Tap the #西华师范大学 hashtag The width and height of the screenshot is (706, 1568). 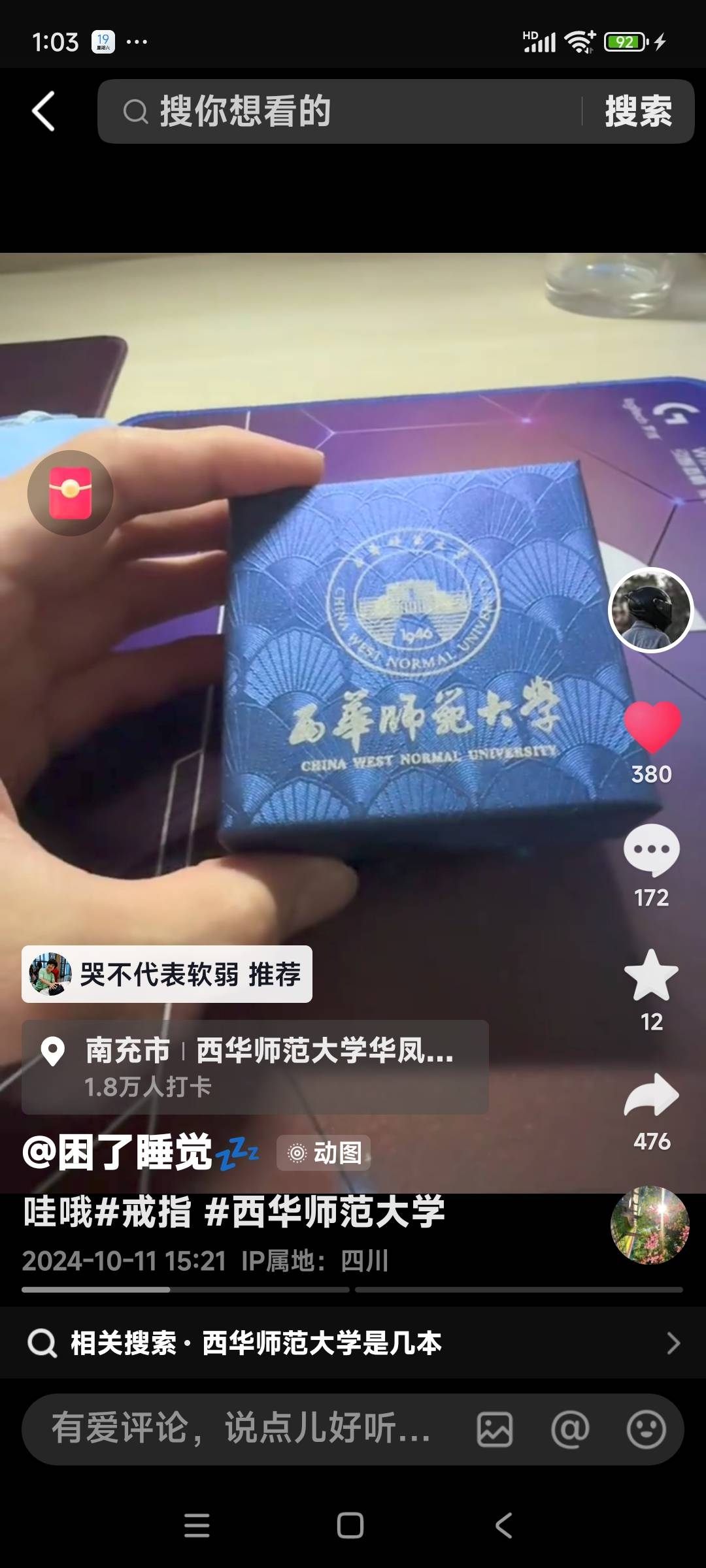pyautogui.click(x=325, y=1213)
